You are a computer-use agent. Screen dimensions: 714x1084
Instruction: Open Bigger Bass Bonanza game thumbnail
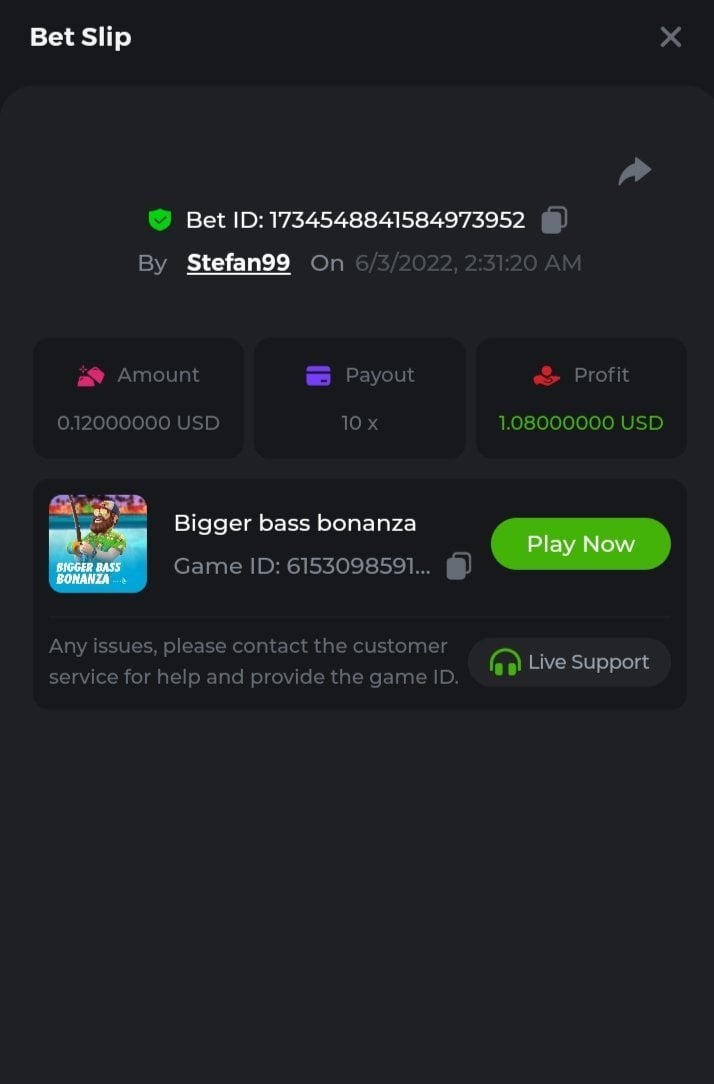click(98, 543)
